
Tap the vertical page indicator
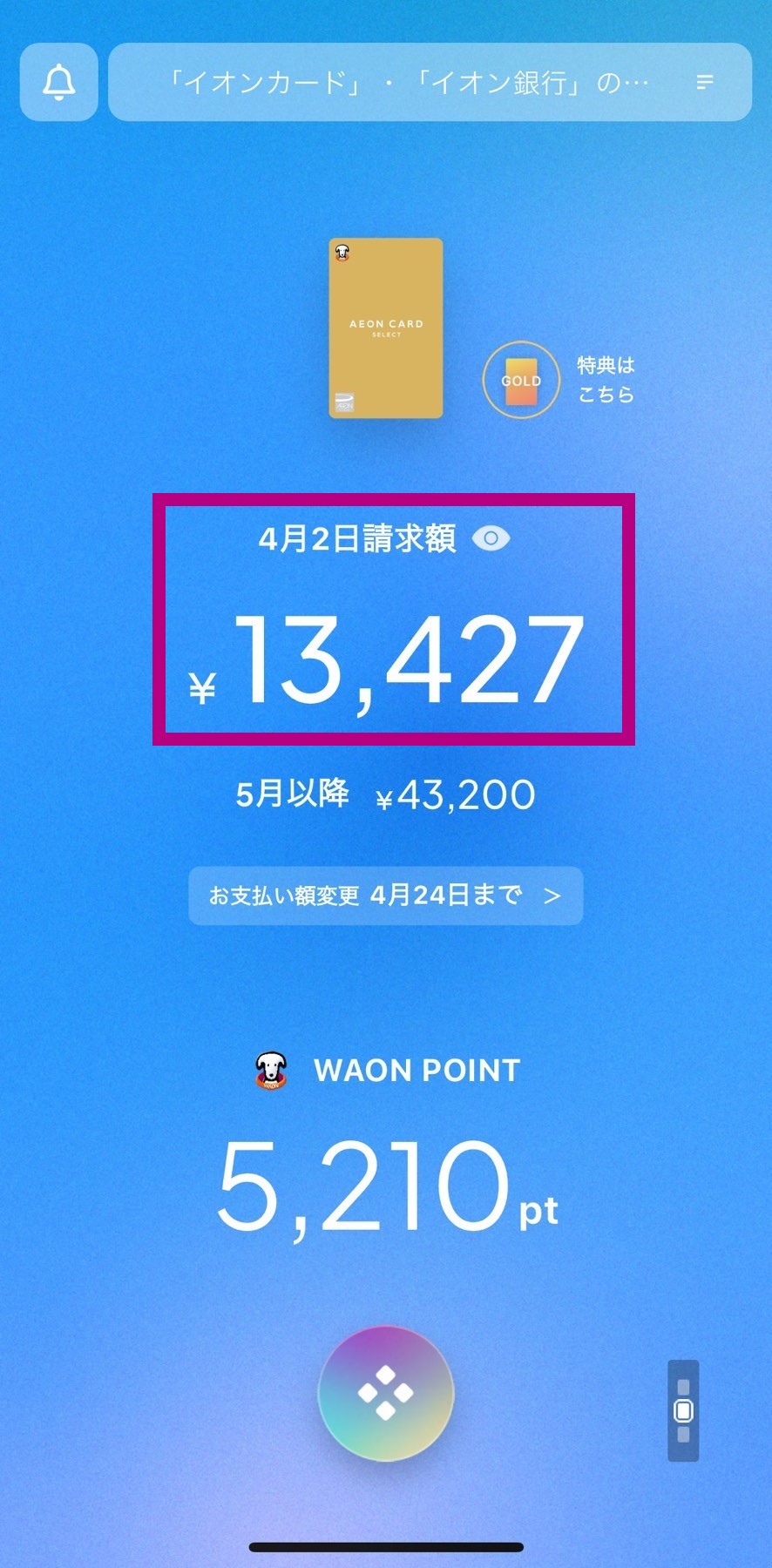click(x=683, y=1410)
